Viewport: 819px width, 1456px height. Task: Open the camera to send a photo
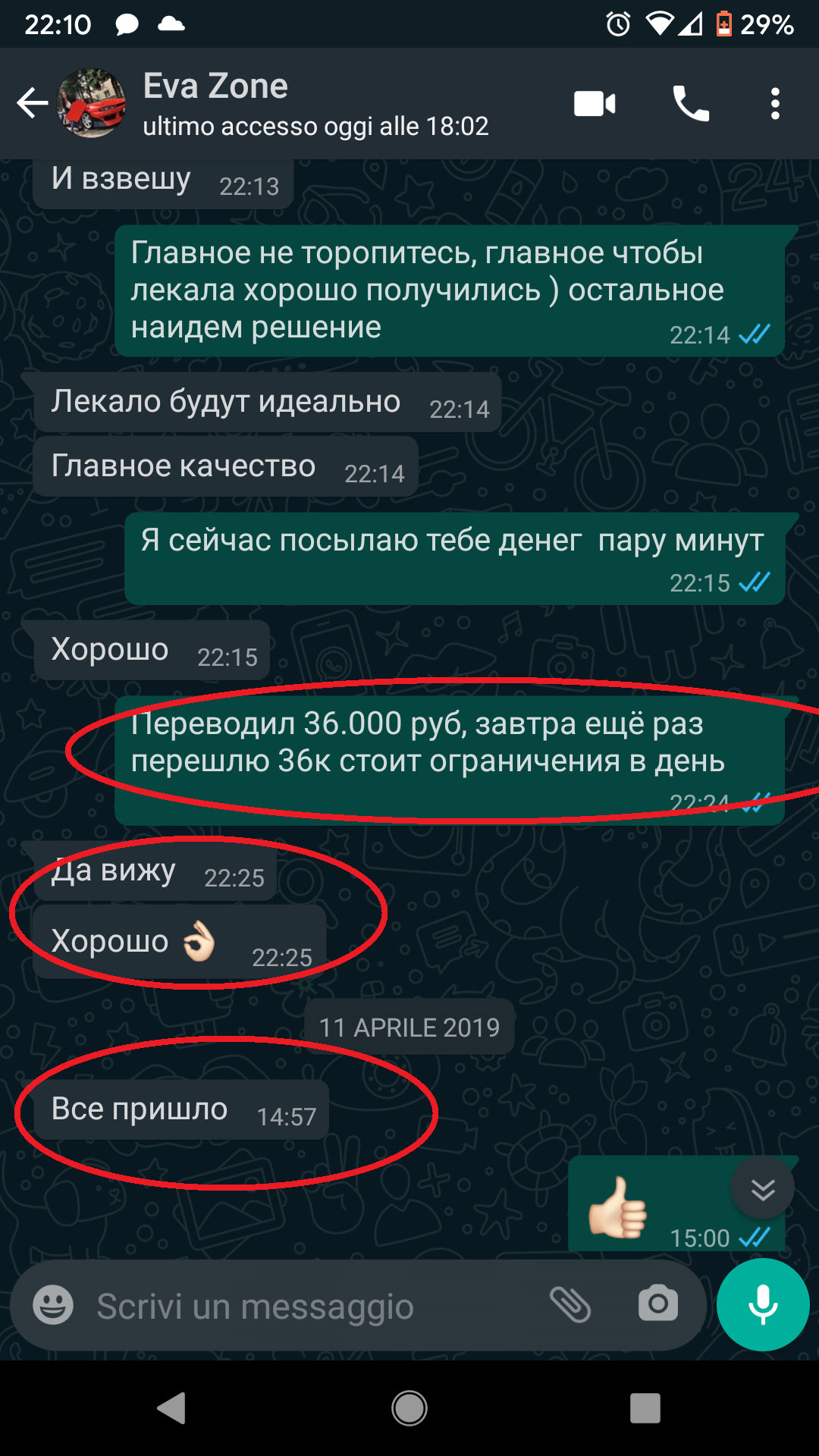click(657, 1305)
